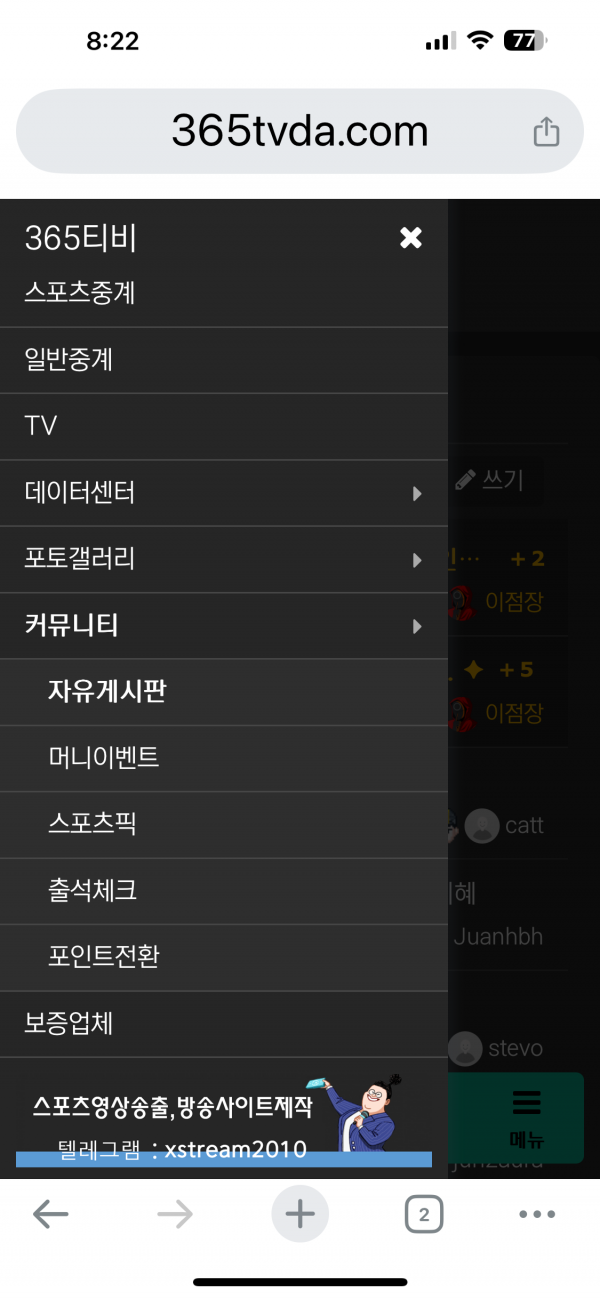Show the open tabs switcher
This screenshot has height=1299, width=600.
coord(424,1215)
